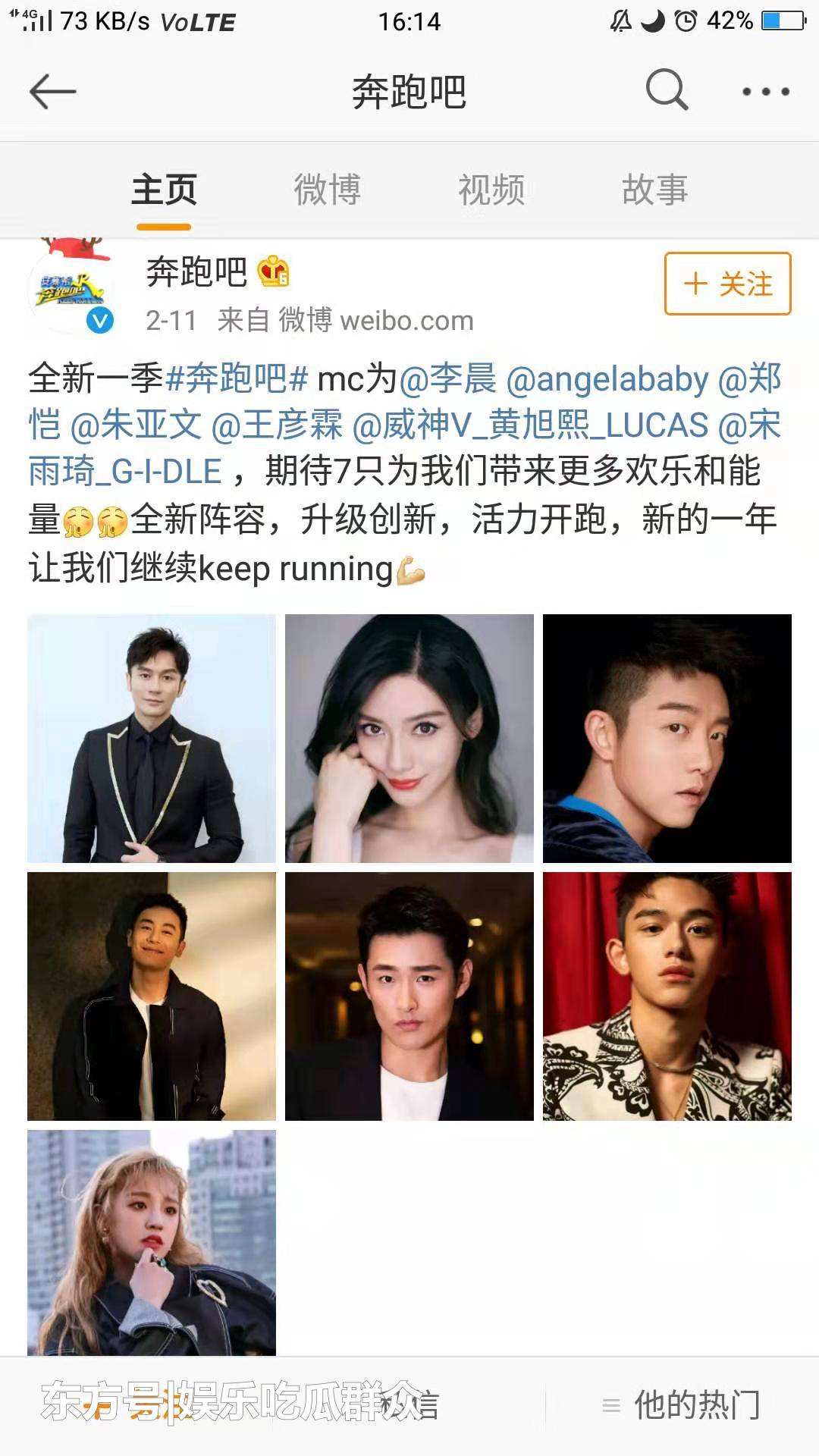819x1456 pixels.
Task: Go back using the arrow icon
Action: click(x=52, y=92)
